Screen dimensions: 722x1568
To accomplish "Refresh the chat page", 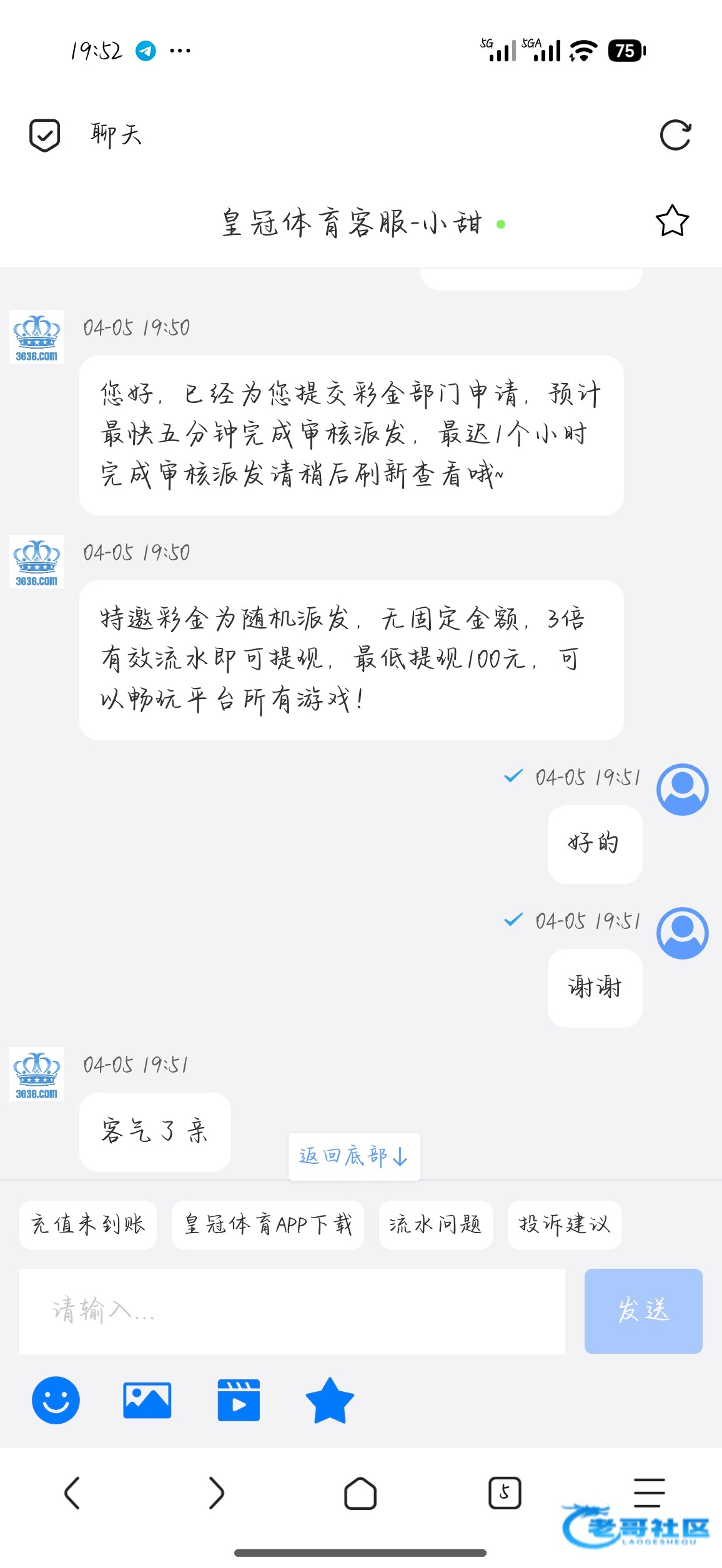I will [675, 135].
